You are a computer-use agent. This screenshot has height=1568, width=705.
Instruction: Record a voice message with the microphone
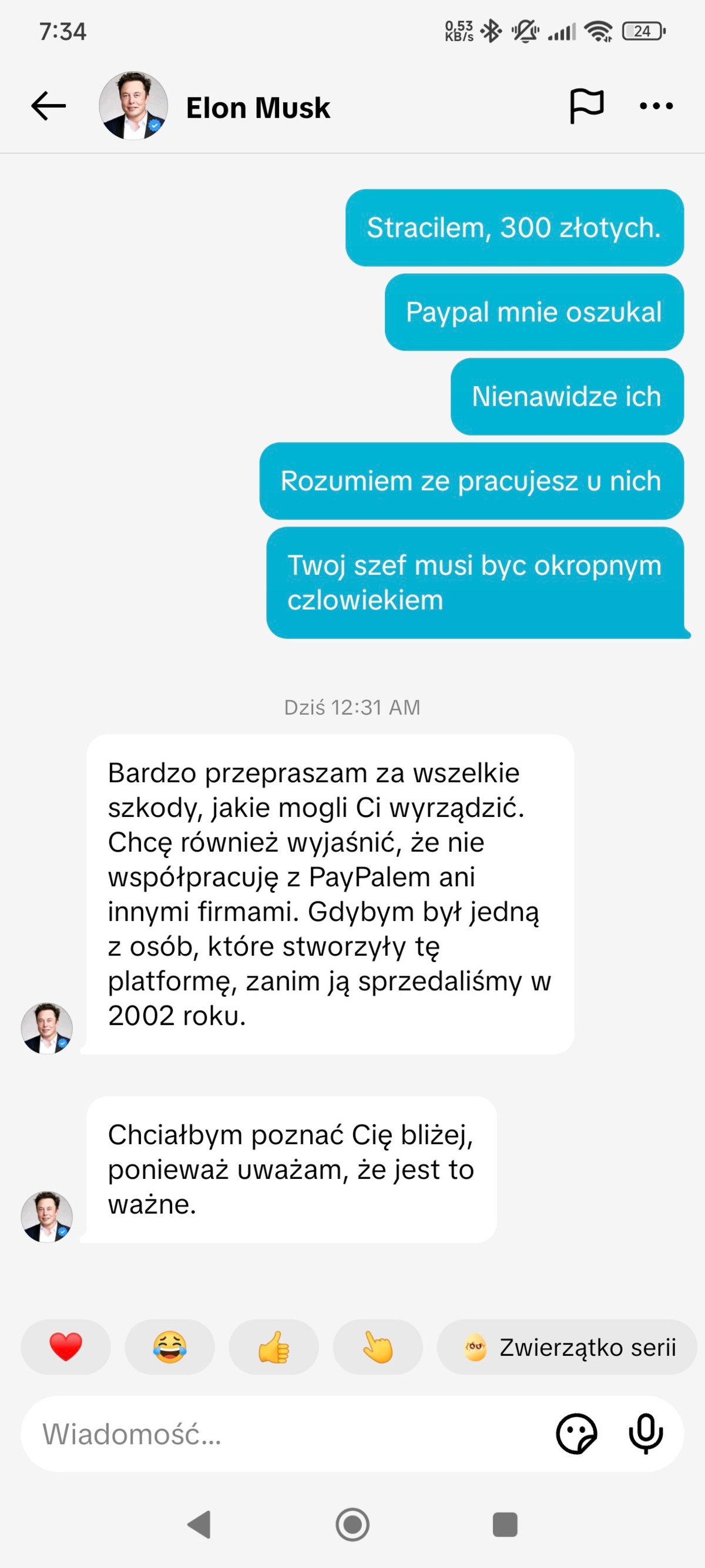pos(646,1434)
